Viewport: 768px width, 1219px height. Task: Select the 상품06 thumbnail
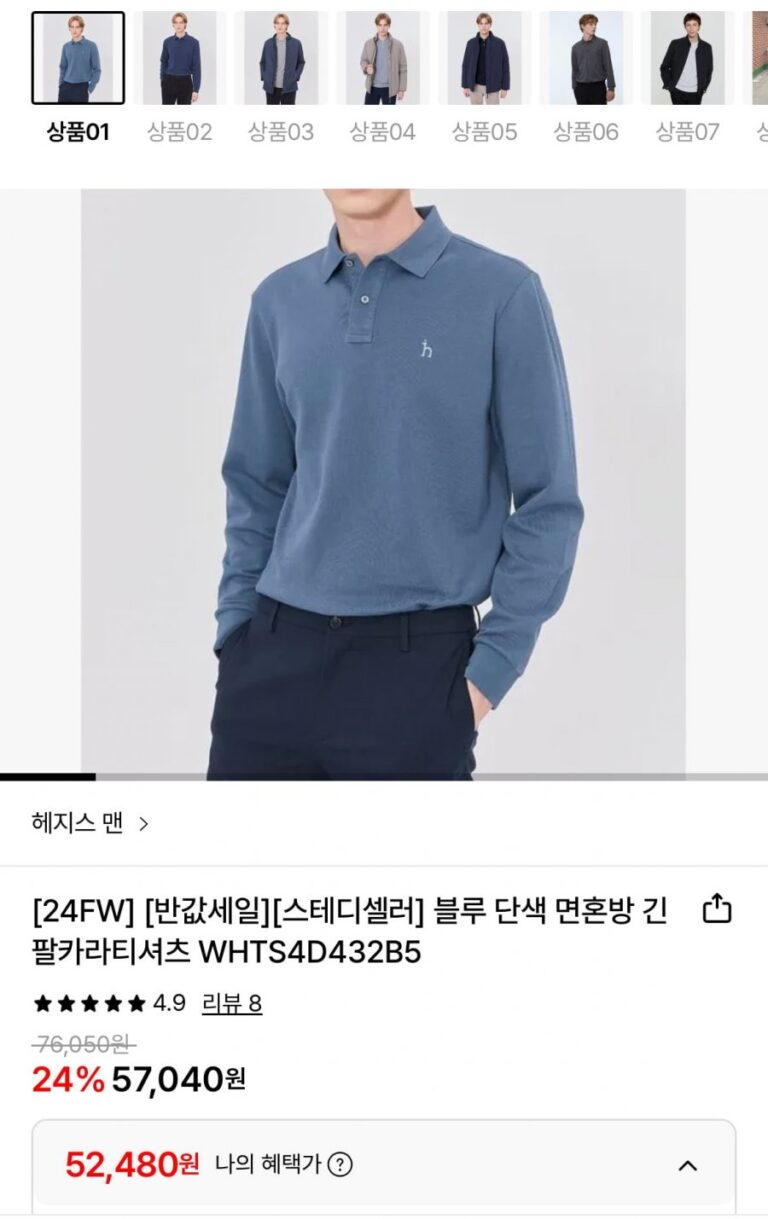[x=586, y=58]
